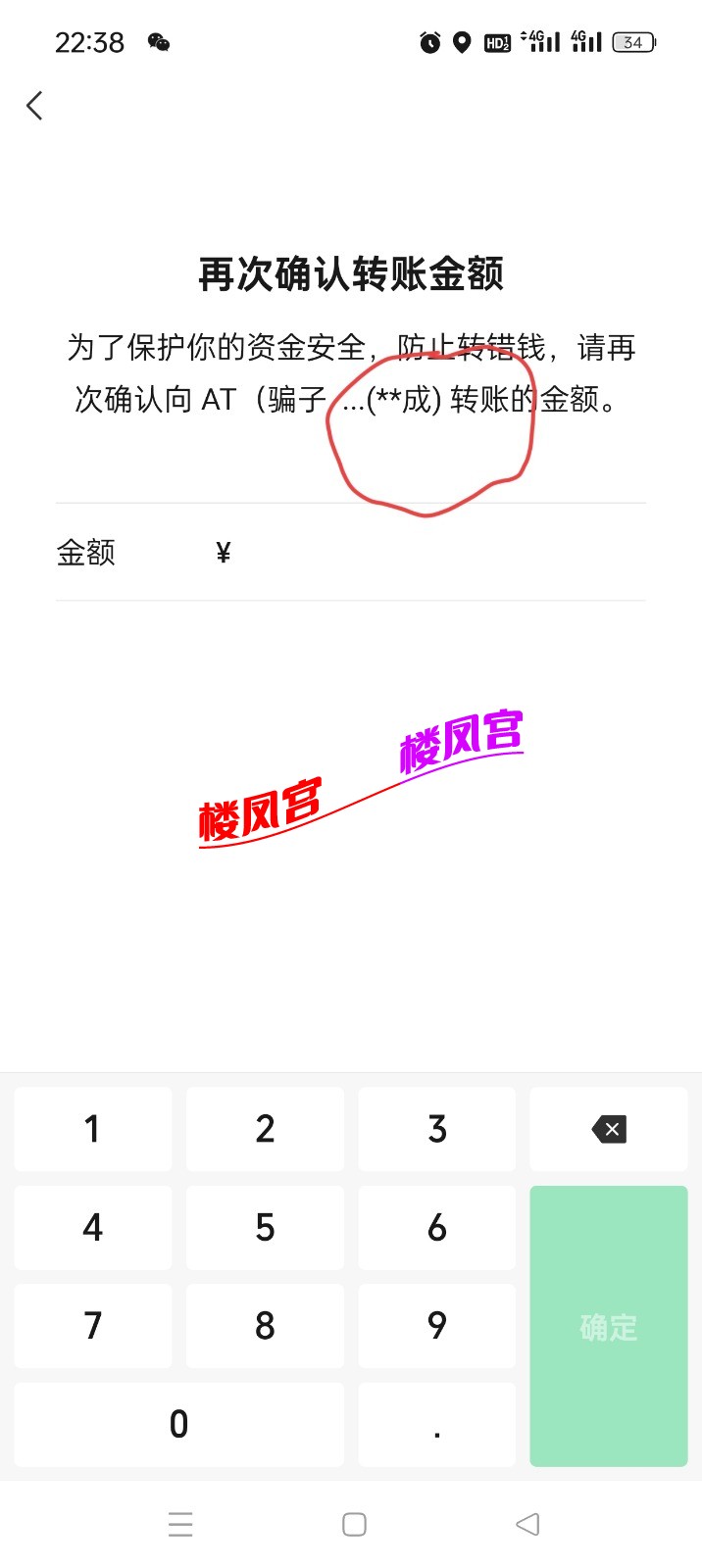
Task: Enter digit 7 on the keypad
Action: click(93, 1325)
